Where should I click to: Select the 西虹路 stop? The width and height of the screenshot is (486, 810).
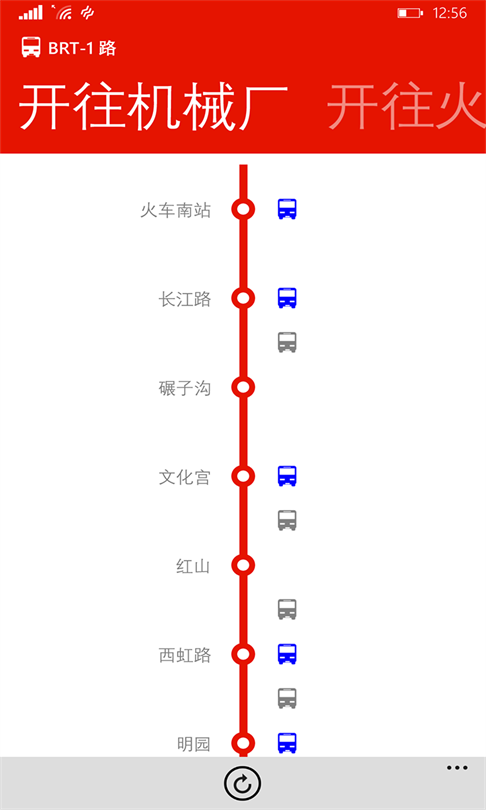tap(185, 655)
